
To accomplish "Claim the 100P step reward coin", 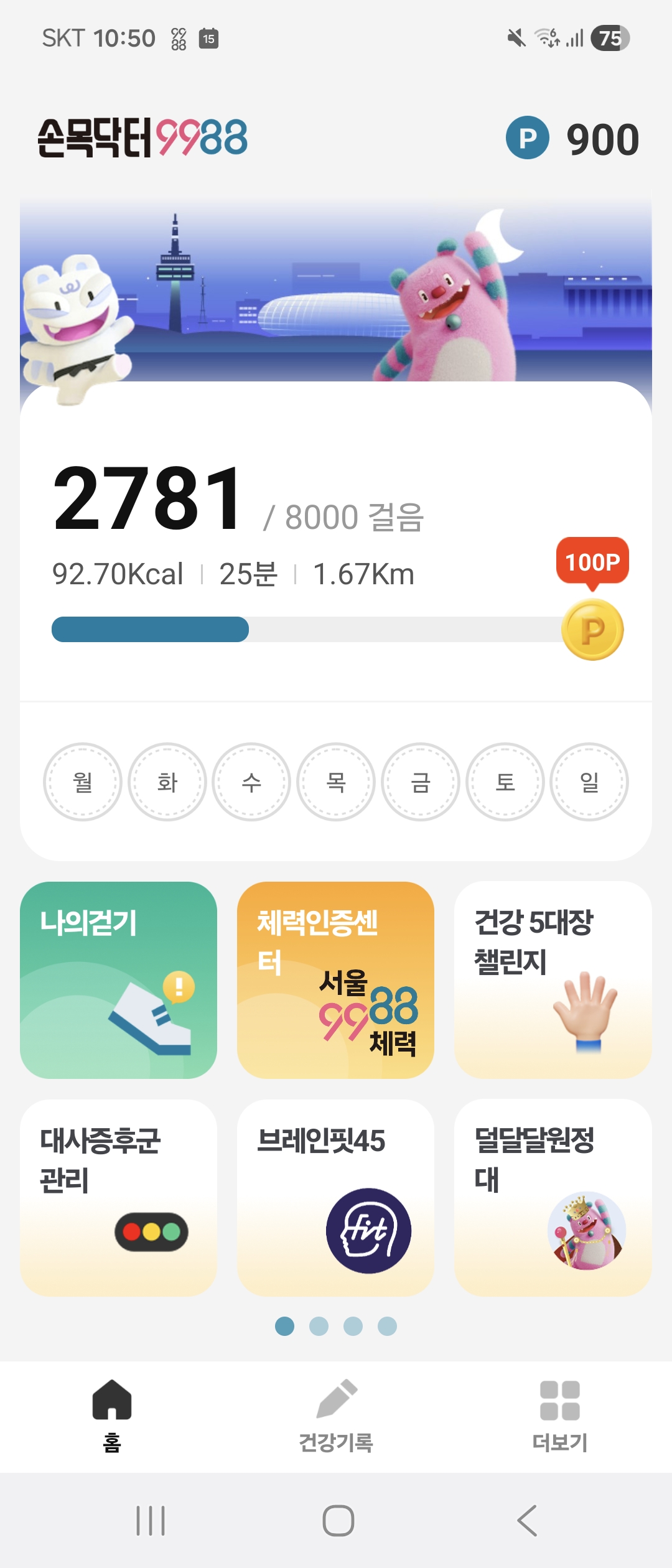I will pyautogui.click(x=592, y=629).
